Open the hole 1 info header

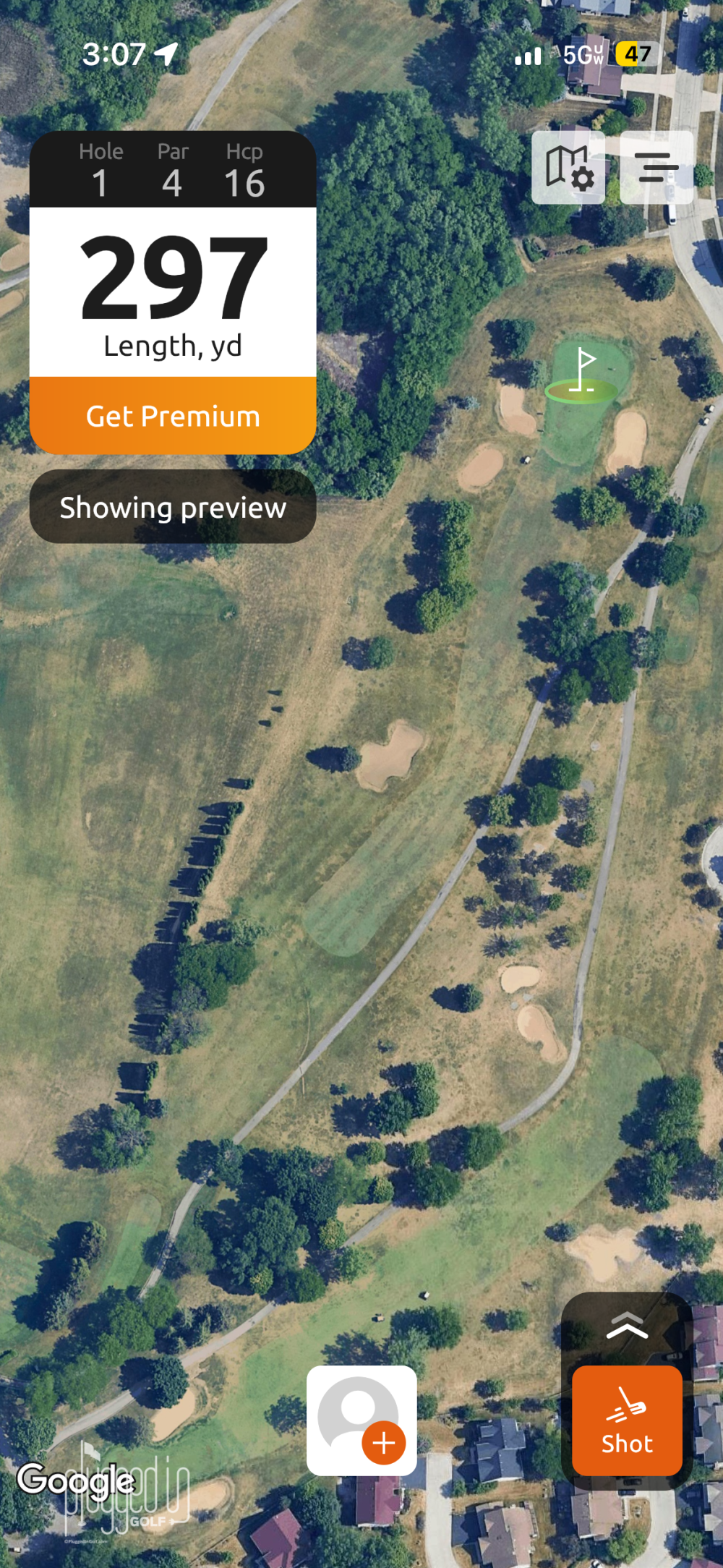pyautogui.click(x=173, y=170)
